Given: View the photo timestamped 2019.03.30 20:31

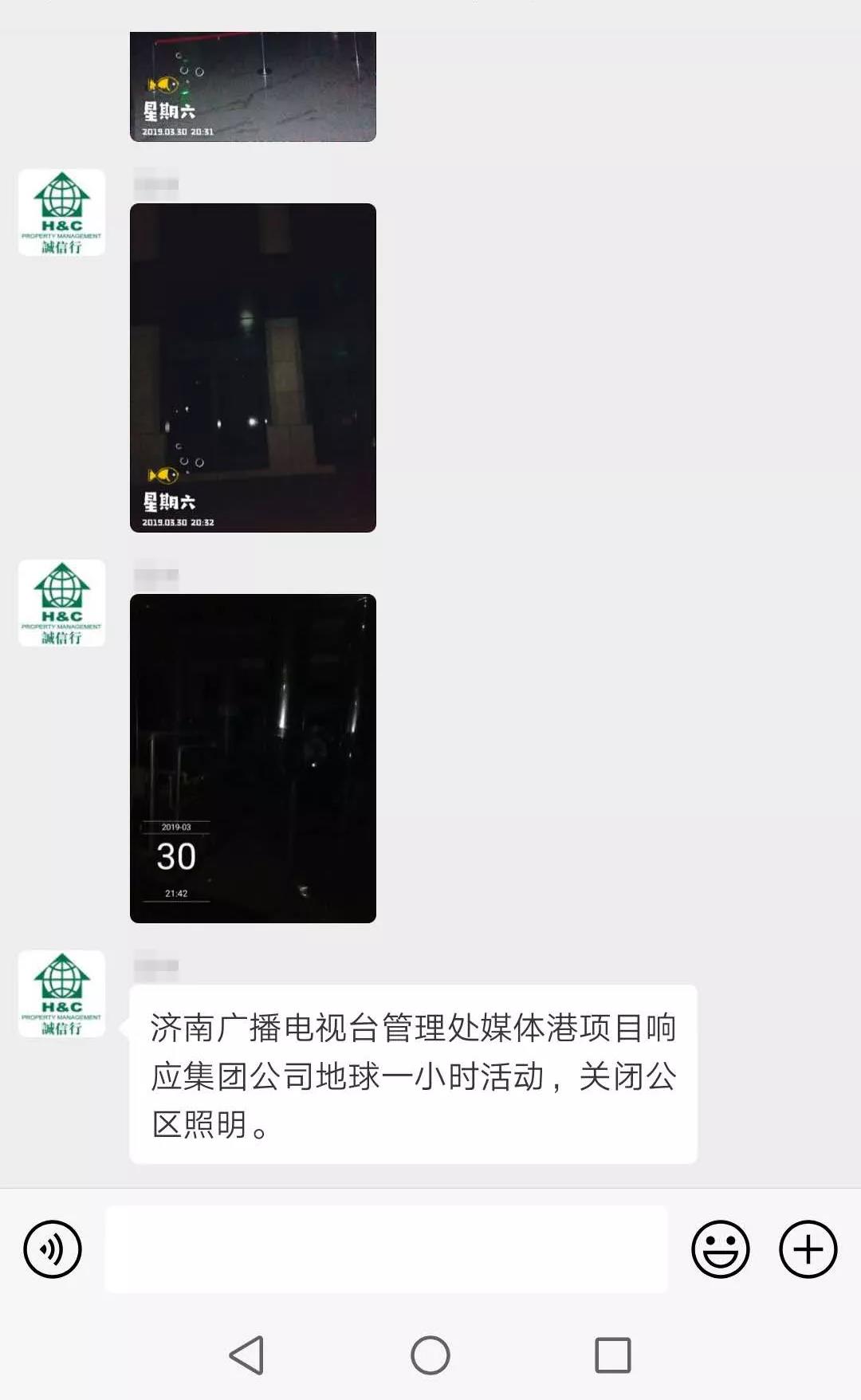Looking at the screenshot, I should pos(253,86).
